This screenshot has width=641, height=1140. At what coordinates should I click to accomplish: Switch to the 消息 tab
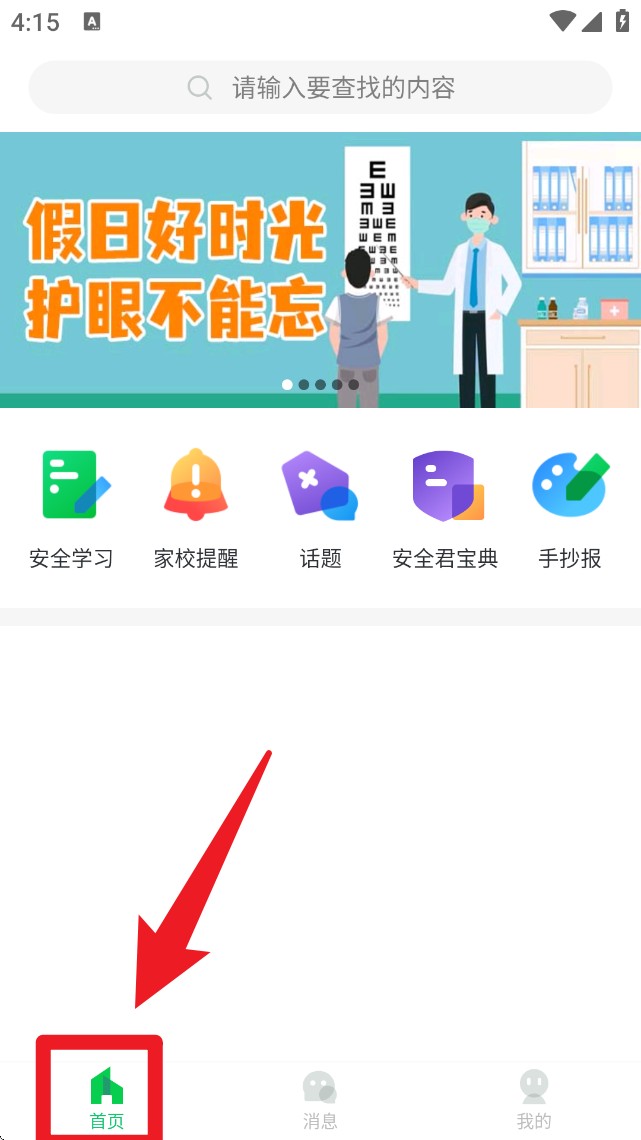point(320,1098)
